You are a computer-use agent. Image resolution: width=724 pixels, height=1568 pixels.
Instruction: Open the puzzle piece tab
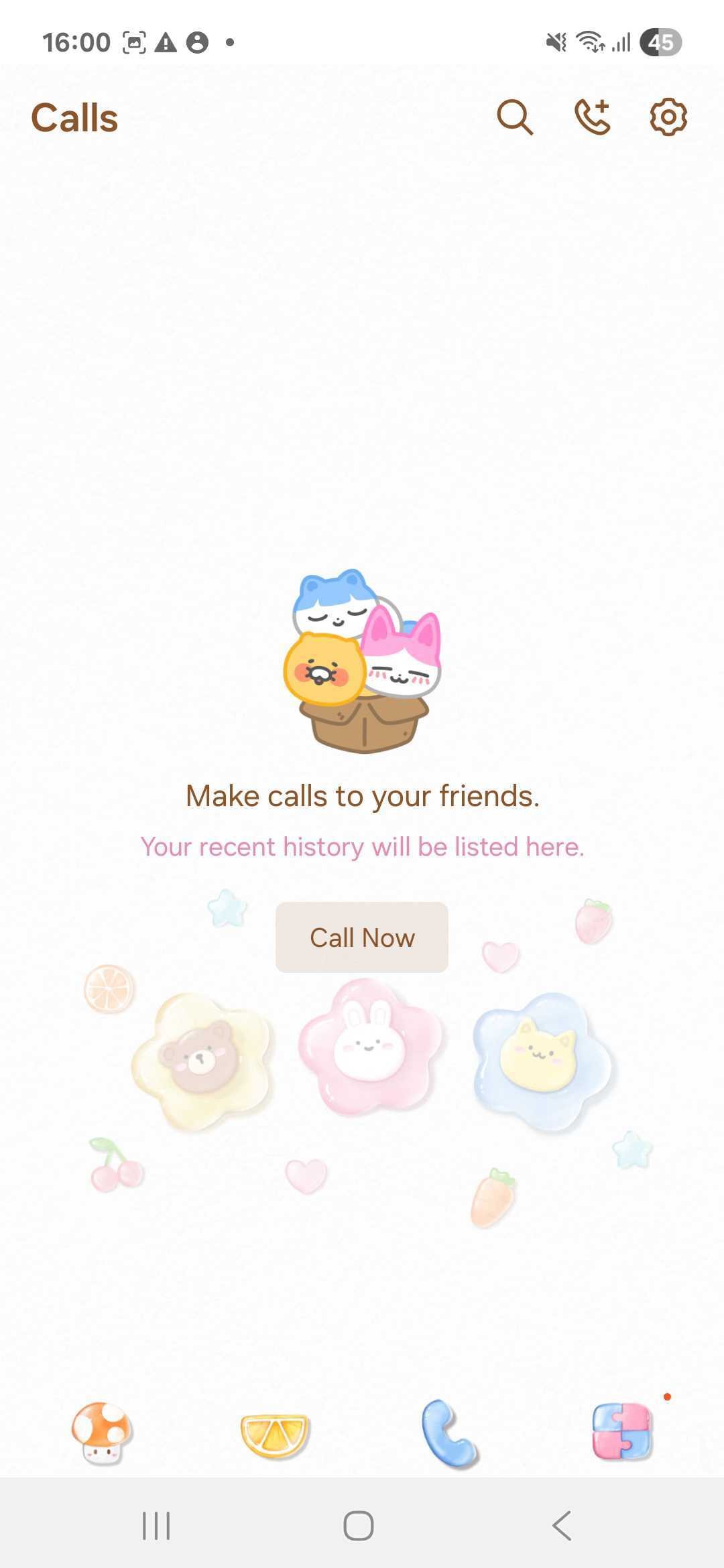pyautogui.click(x=622, y=1432)
